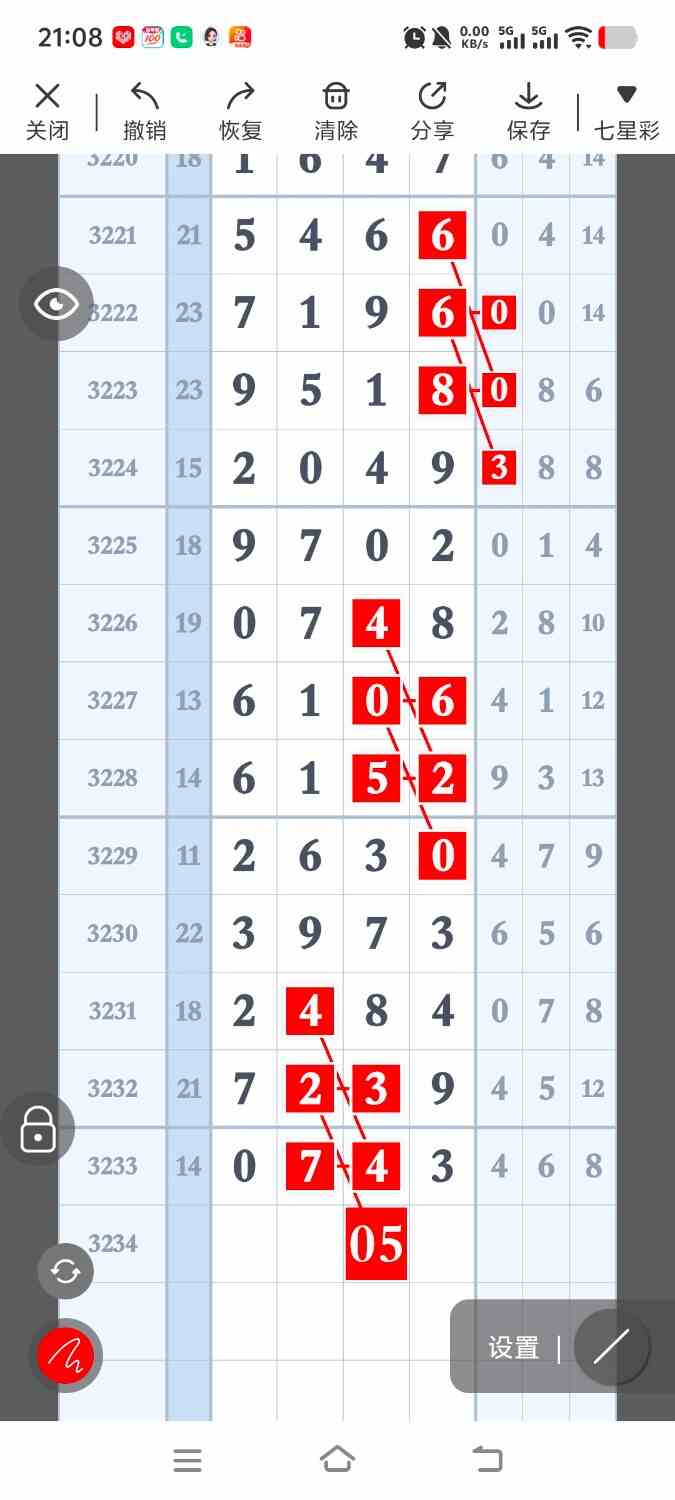Select the red scribble pen tool

pyautogui.click(x=65, y=1355)
